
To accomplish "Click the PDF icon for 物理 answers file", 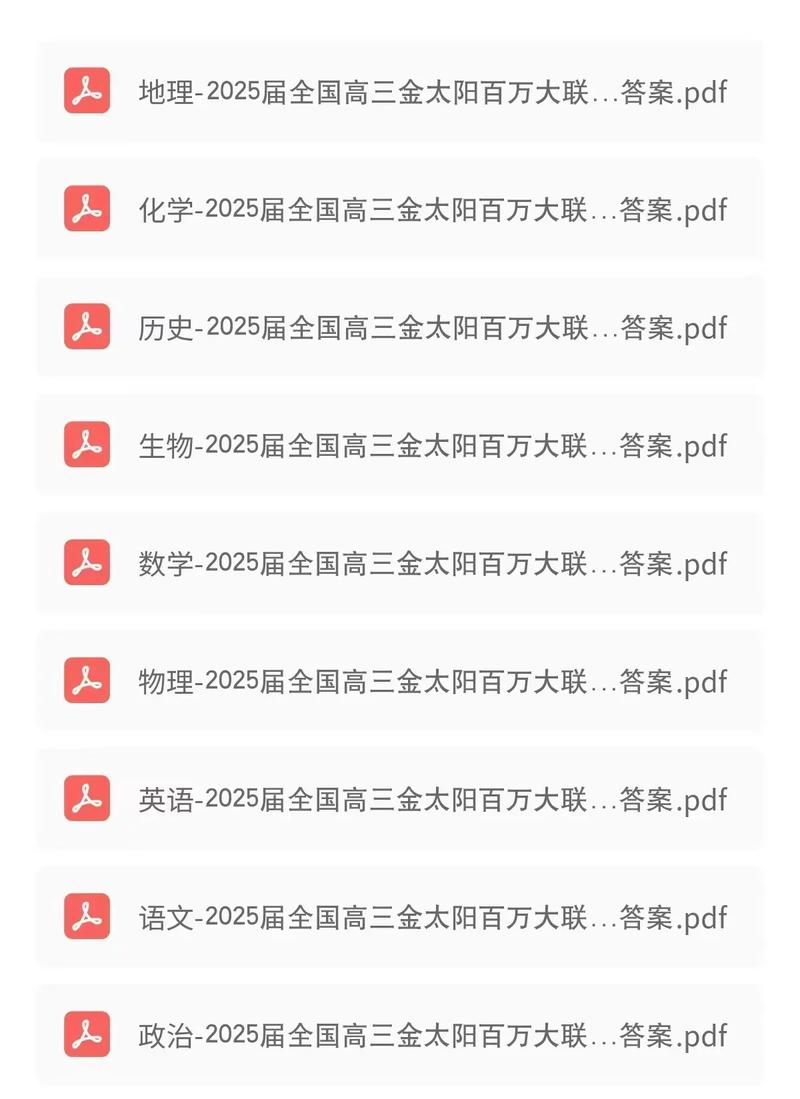I will [x=88, y=682].
